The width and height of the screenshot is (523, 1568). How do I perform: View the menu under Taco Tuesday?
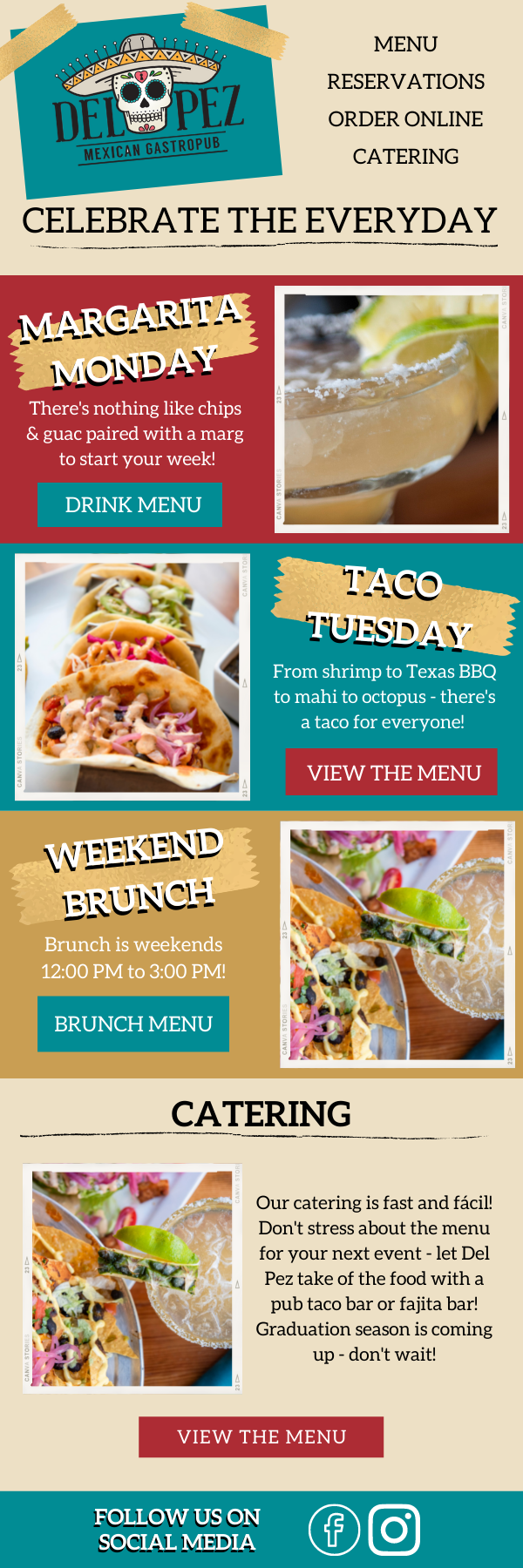[x=391, y=773]
